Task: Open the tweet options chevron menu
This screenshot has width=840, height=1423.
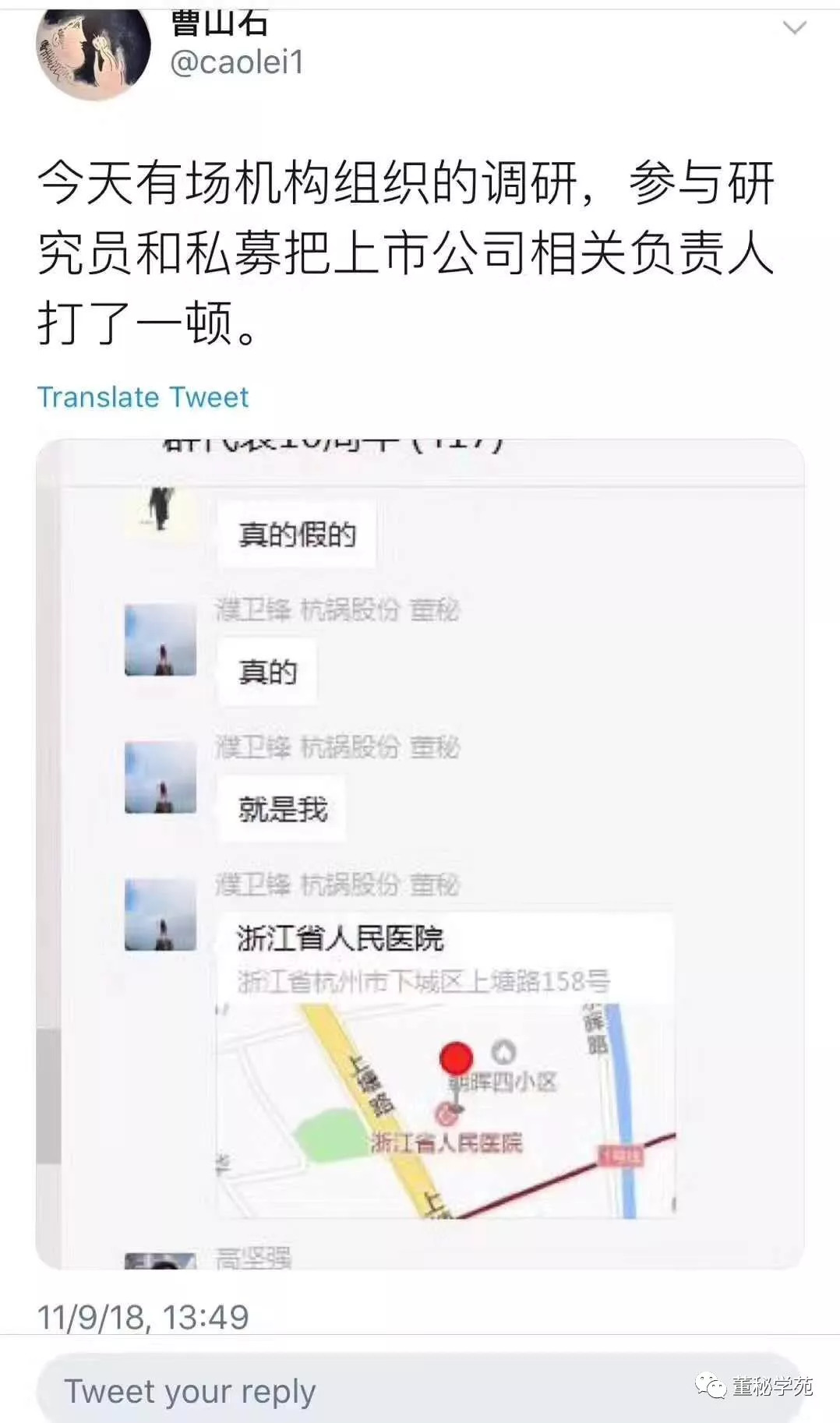Action: (x=794, y=29)
